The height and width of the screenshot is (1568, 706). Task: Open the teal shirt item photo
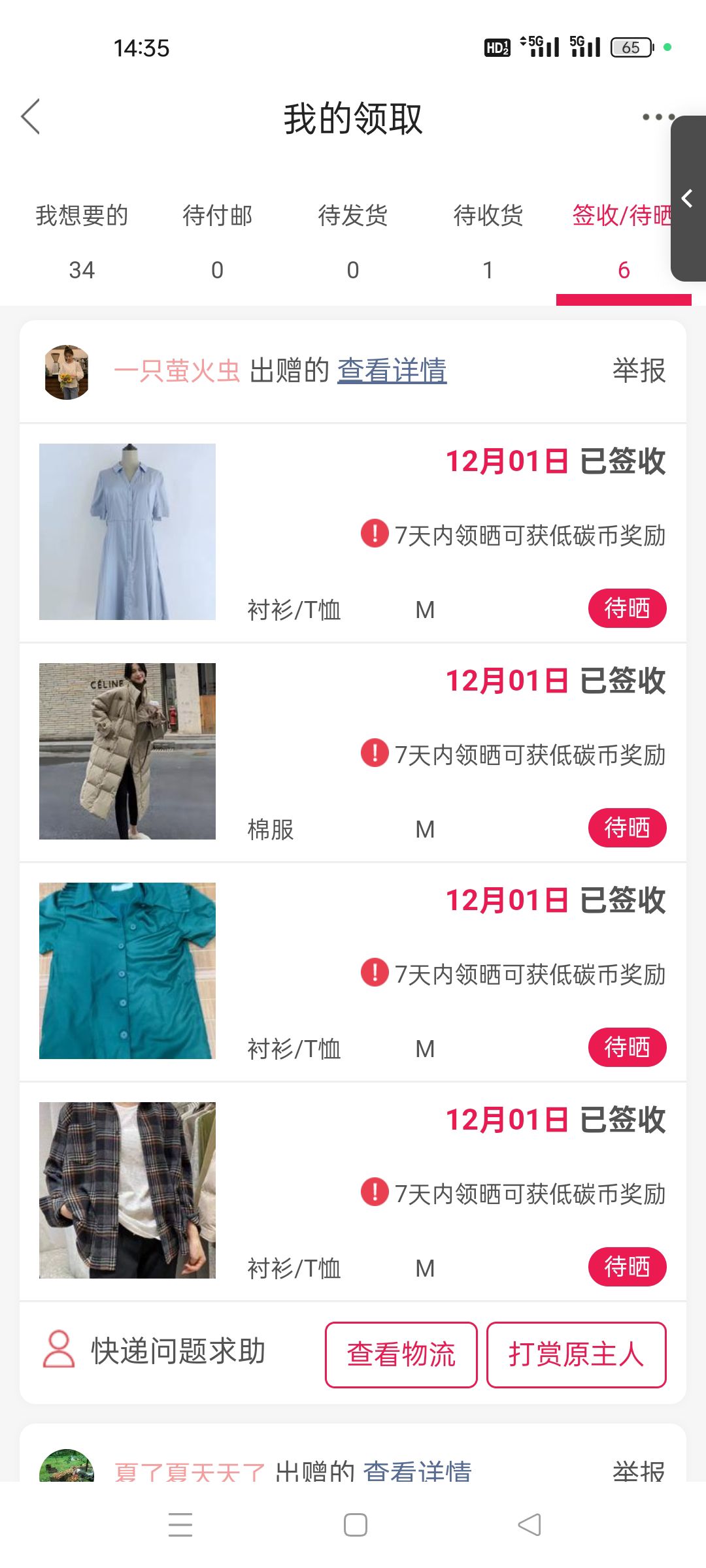[127, 971]
